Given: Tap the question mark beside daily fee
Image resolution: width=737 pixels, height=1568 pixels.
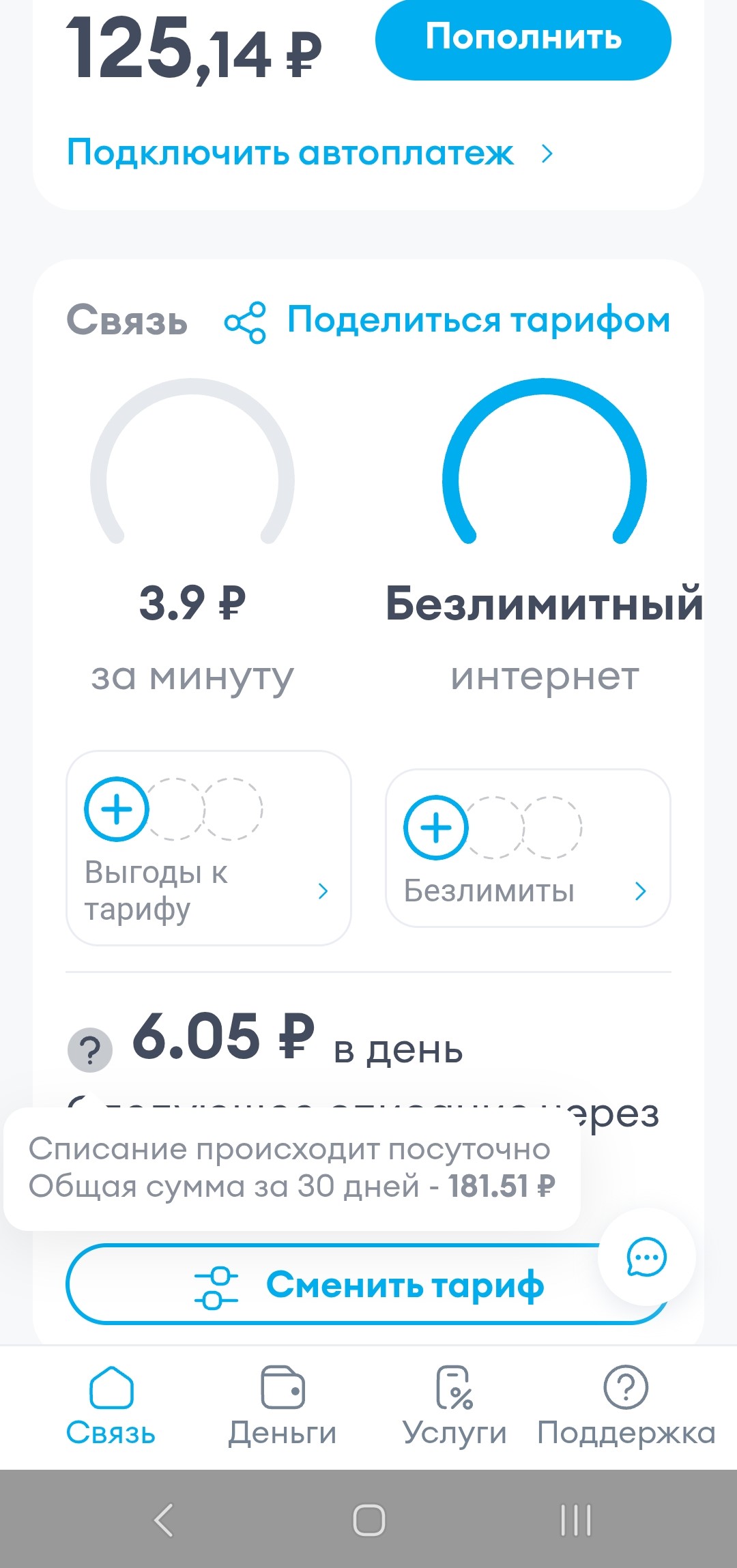Looking at the screenshot, I should 90,1049.
